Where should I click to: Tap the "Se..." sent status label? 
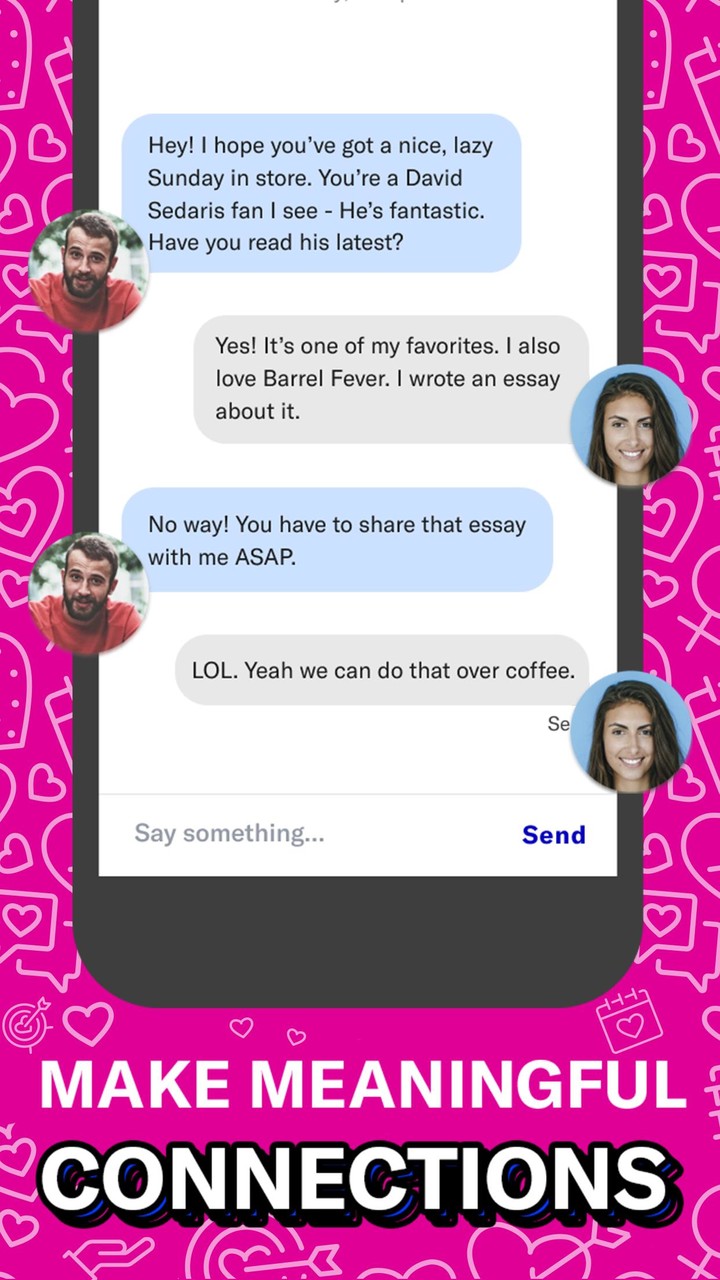(x=560, y=723)
